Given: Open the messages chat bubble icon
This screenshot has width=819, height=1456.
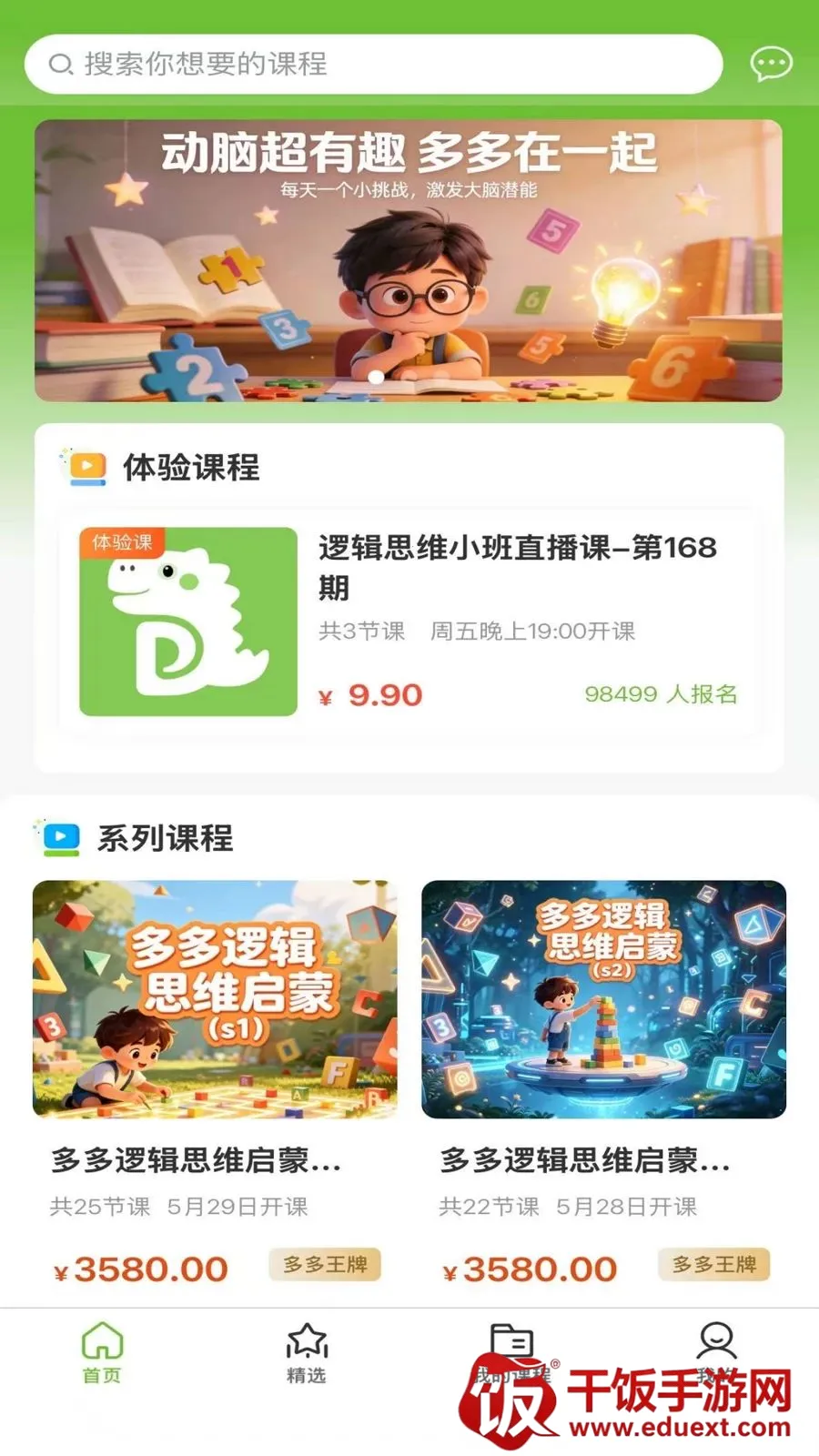Looking at the screenshot, I should pyautogui.click(x=771, y=64).
